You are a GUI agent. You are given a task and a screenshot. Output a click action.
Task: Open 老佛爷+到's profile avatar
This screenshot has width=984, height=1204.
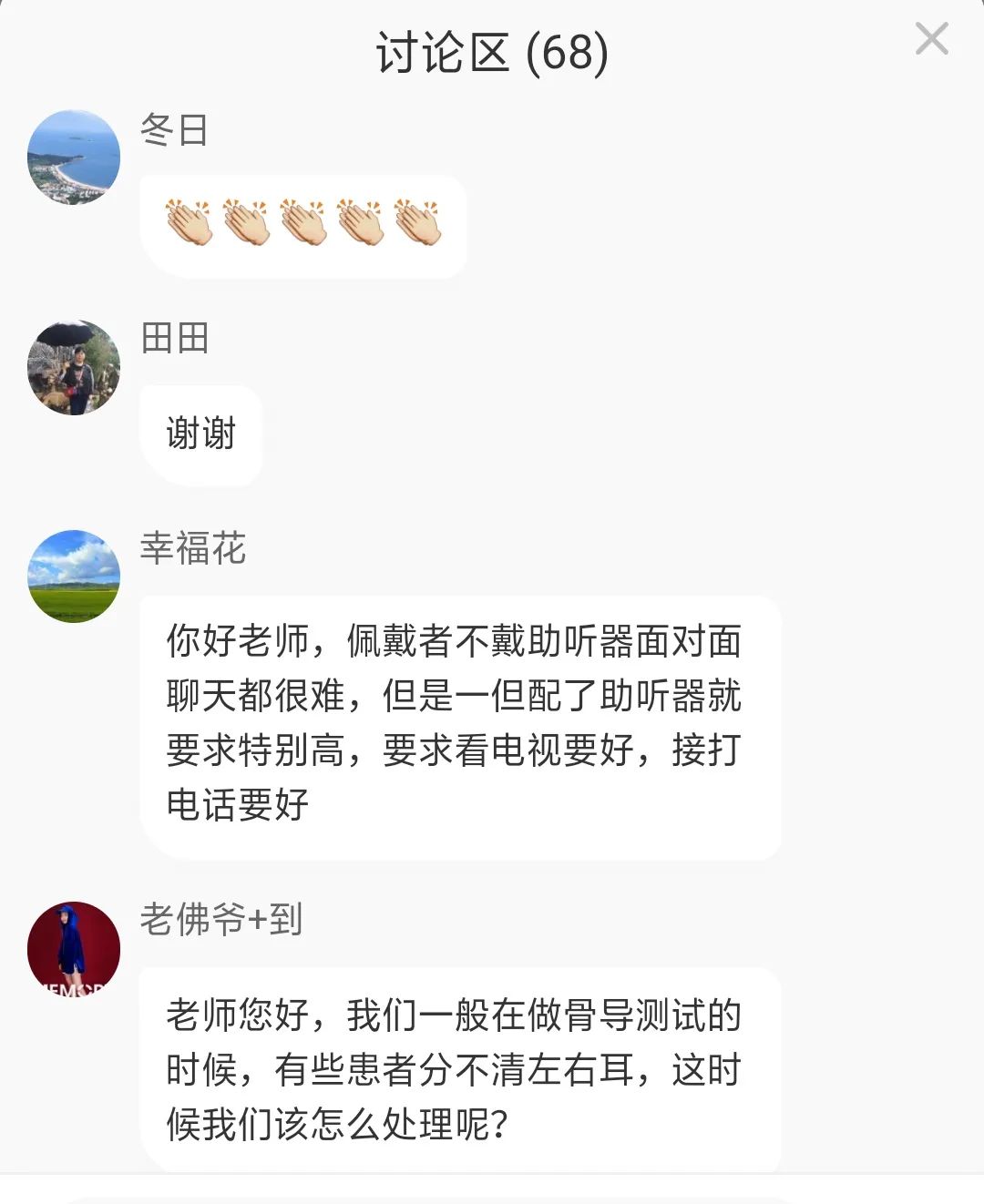click(74, 948)
